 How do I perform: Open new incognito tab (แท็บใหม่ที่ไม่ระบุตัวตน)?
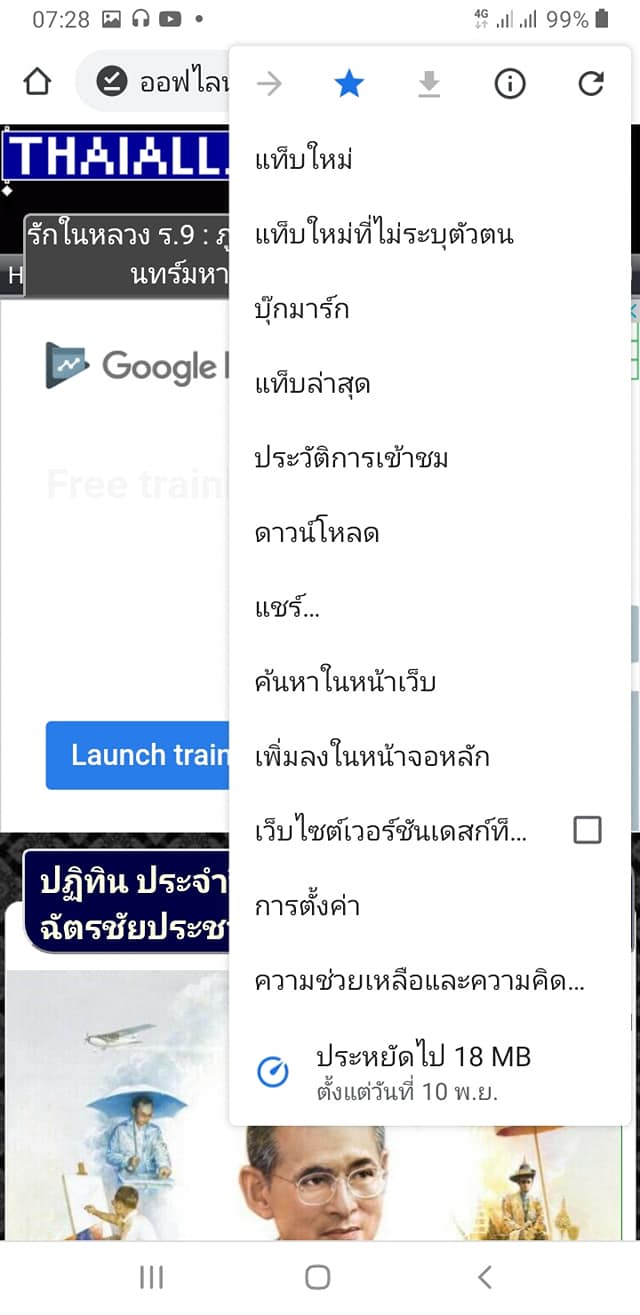point(384,235)
